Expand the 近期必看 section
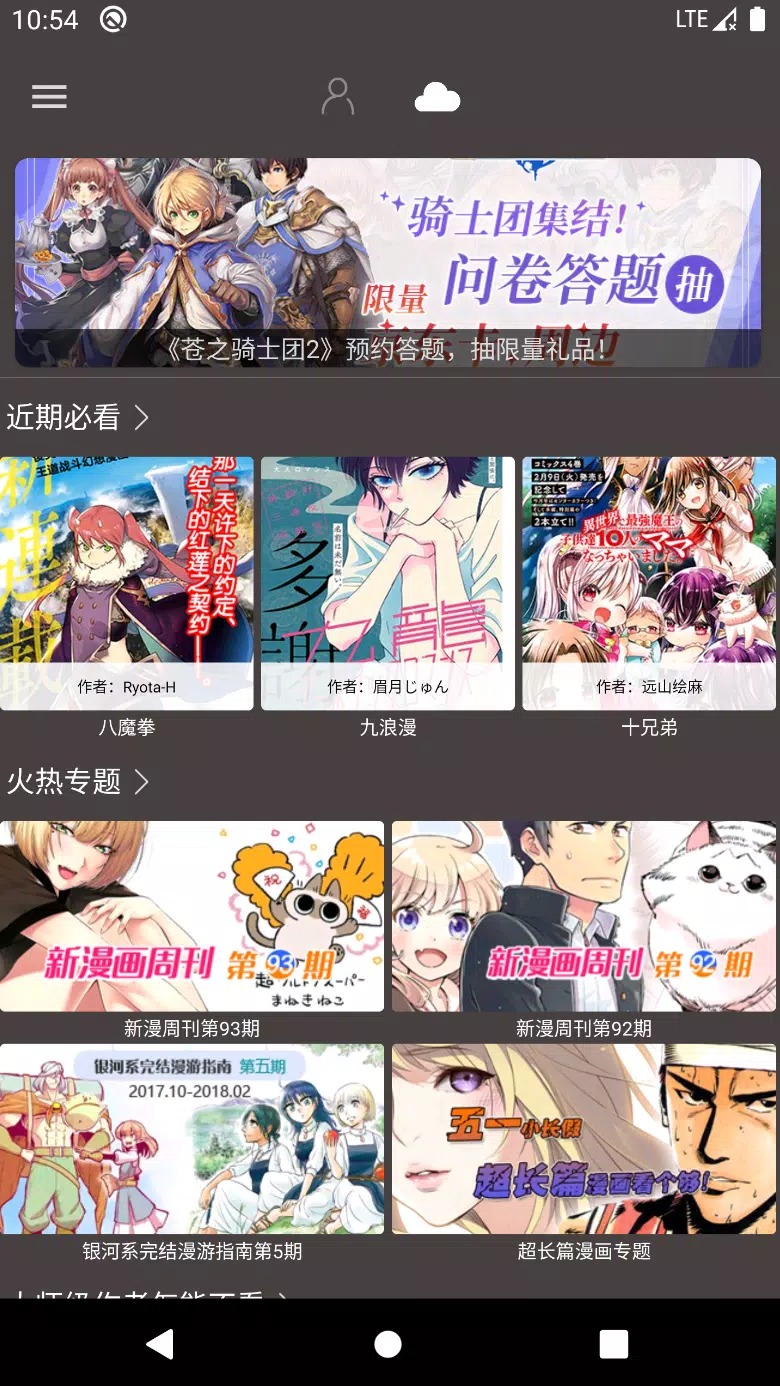This screenshot has height=1386, width=780. click(78, 417)
